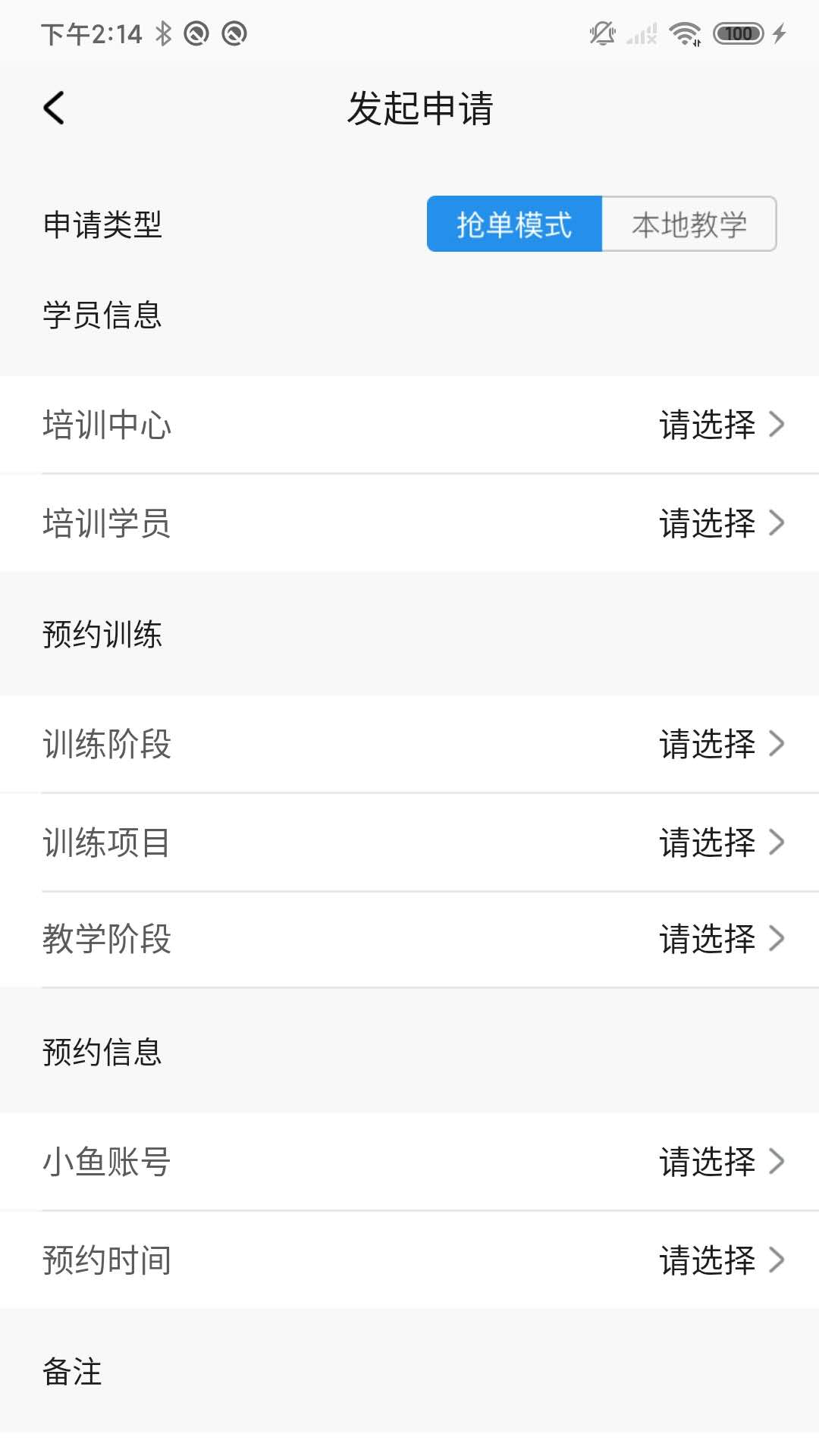Screen dimensions: 819x1456
Task: Click the cellular signal strength icon
Action: pyautogui.click(x=643, y=33)
